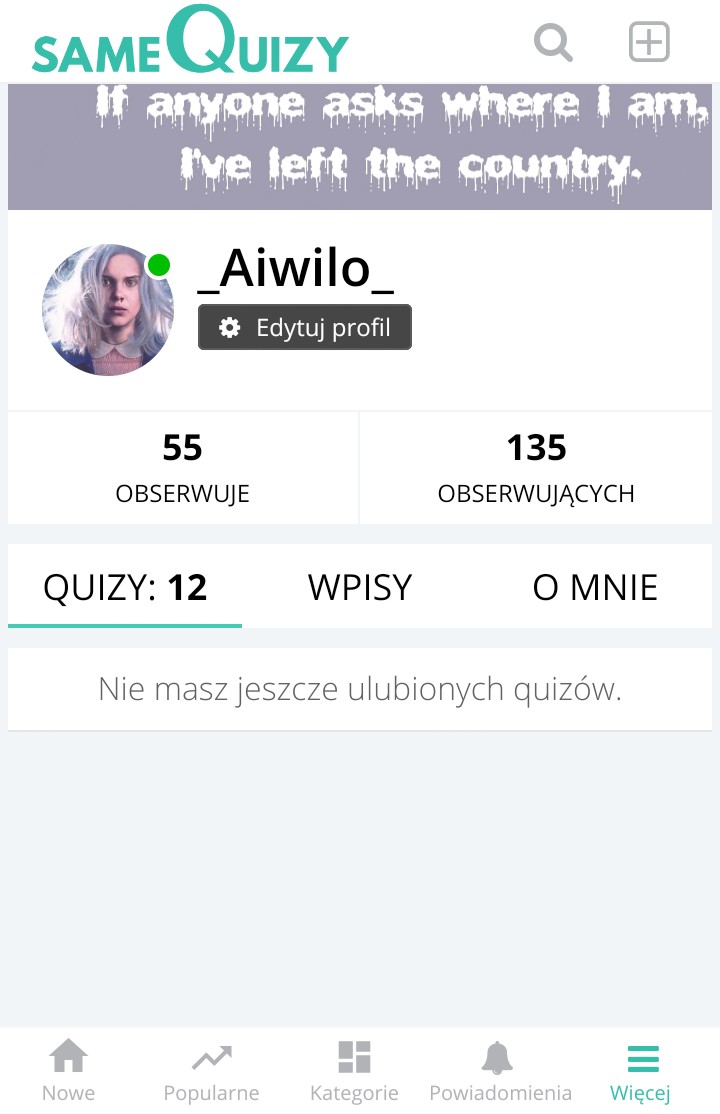Browse the Kategorie tab

tap(354, 1070)
